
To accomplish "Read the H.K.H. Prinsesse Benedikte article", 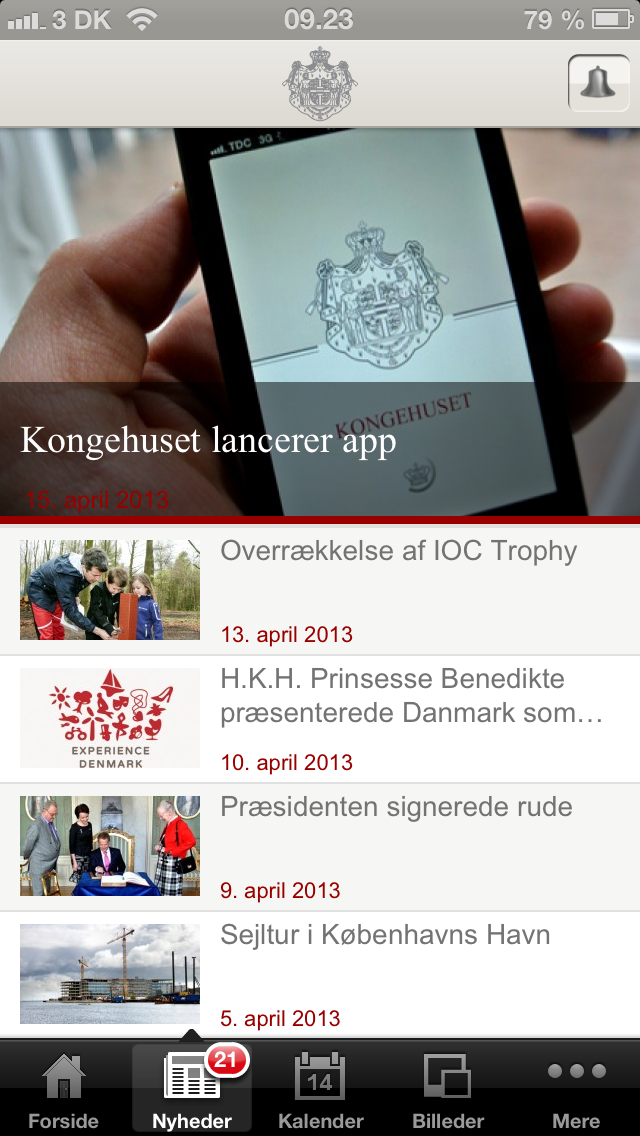I will [410, 718].
